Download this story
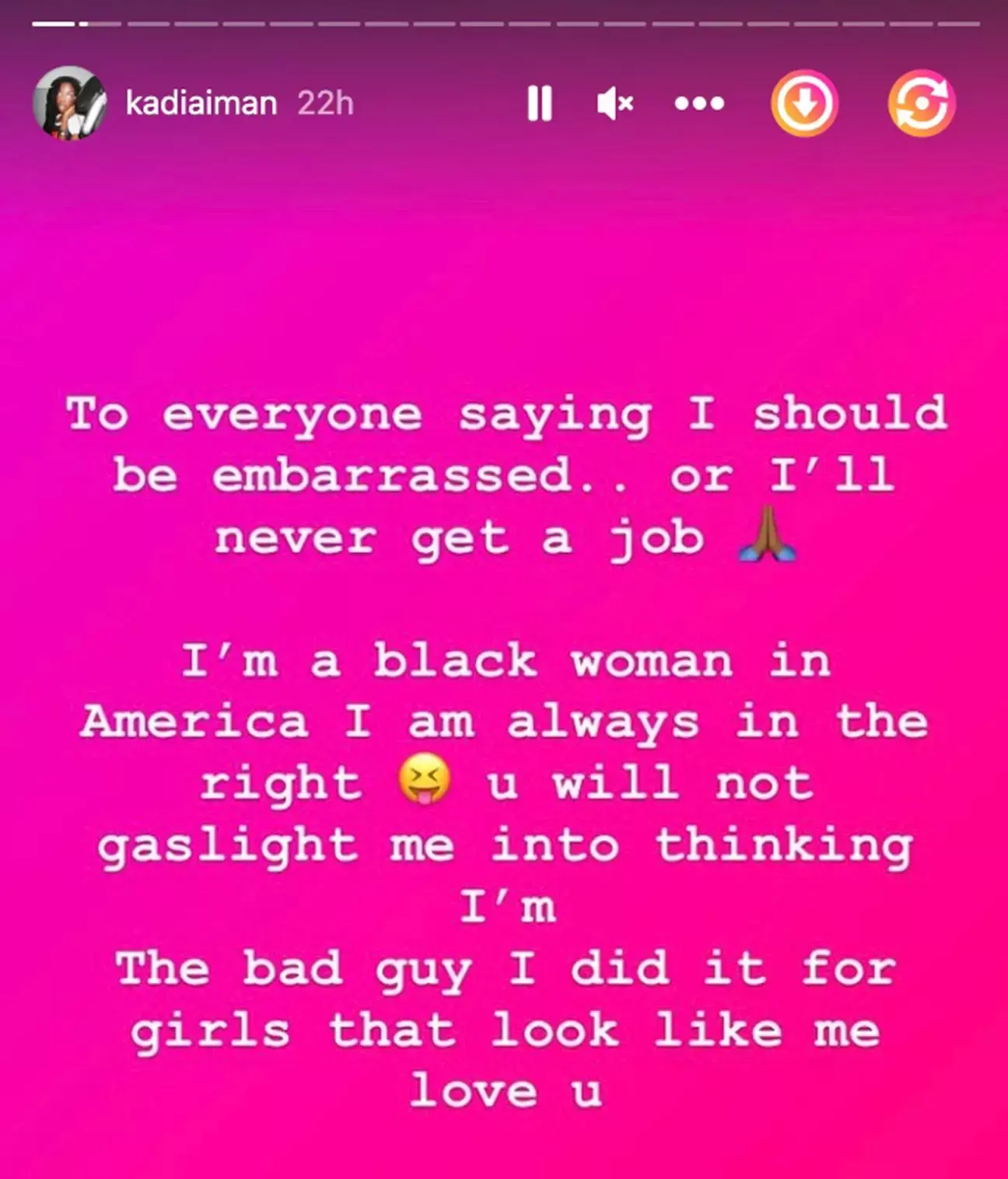 [804, 103]
